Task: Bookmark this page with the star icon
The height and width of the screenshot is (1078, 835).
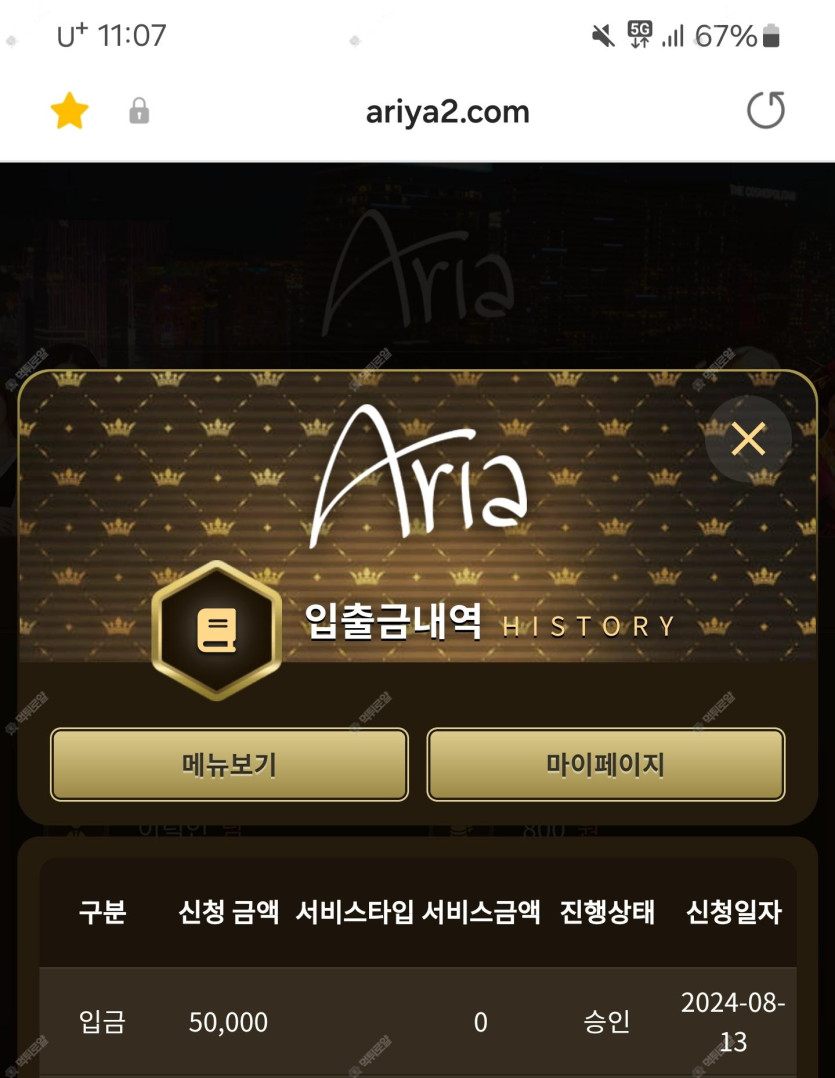Action: pos(70,111)
